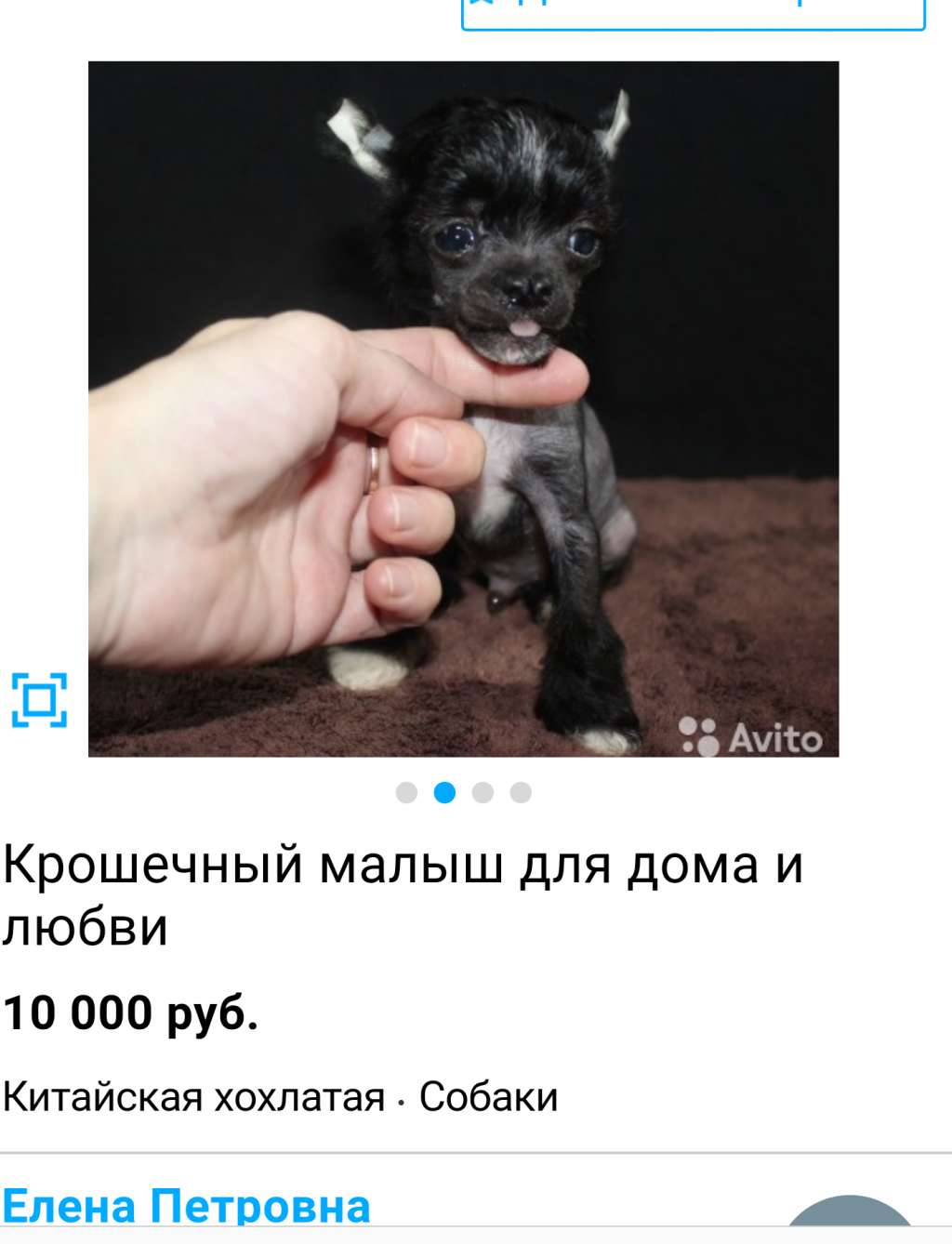Jump to the third photo indicator dot
The width and height of the screenshot is (952, 1244).
pyautogui.click(x=483, y=792)
